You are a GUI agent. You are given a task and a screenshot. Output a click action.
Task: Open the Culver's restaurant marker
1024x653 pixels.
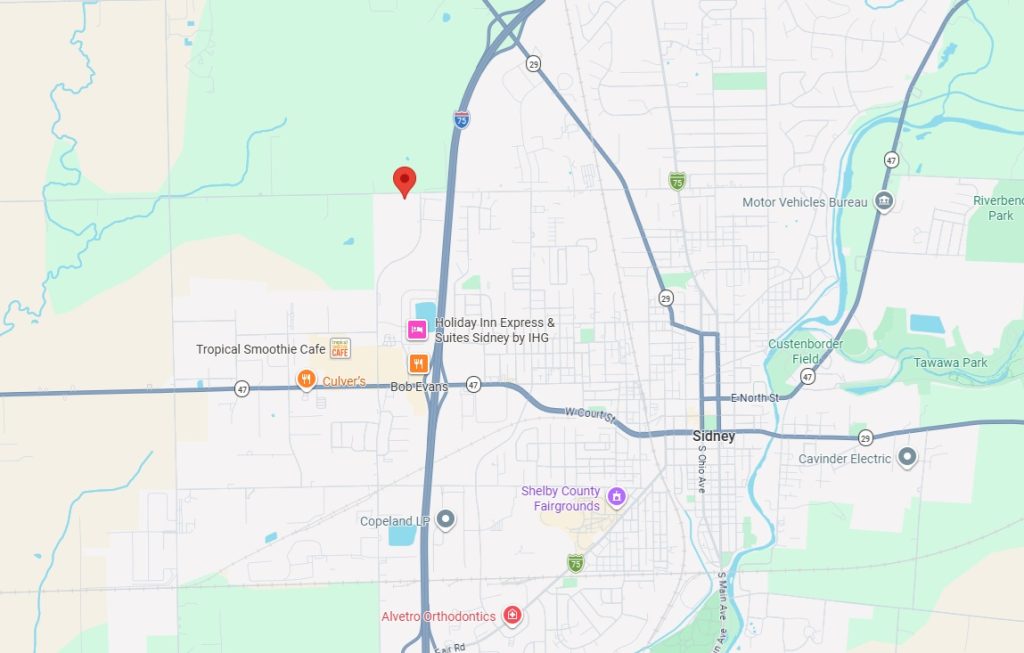(x=306, y=379)
